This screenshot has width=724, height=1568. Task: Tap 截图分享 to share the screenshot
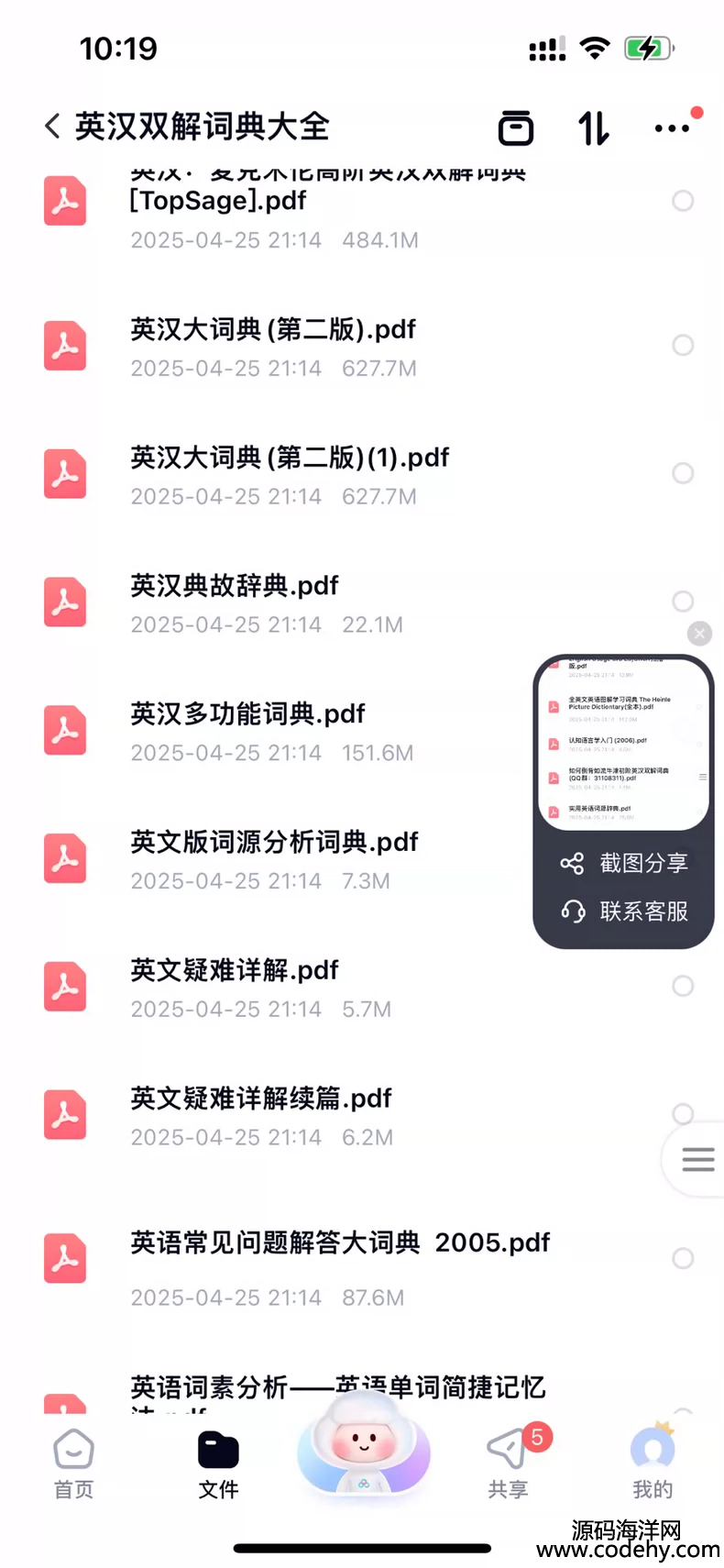click(624, 863)
